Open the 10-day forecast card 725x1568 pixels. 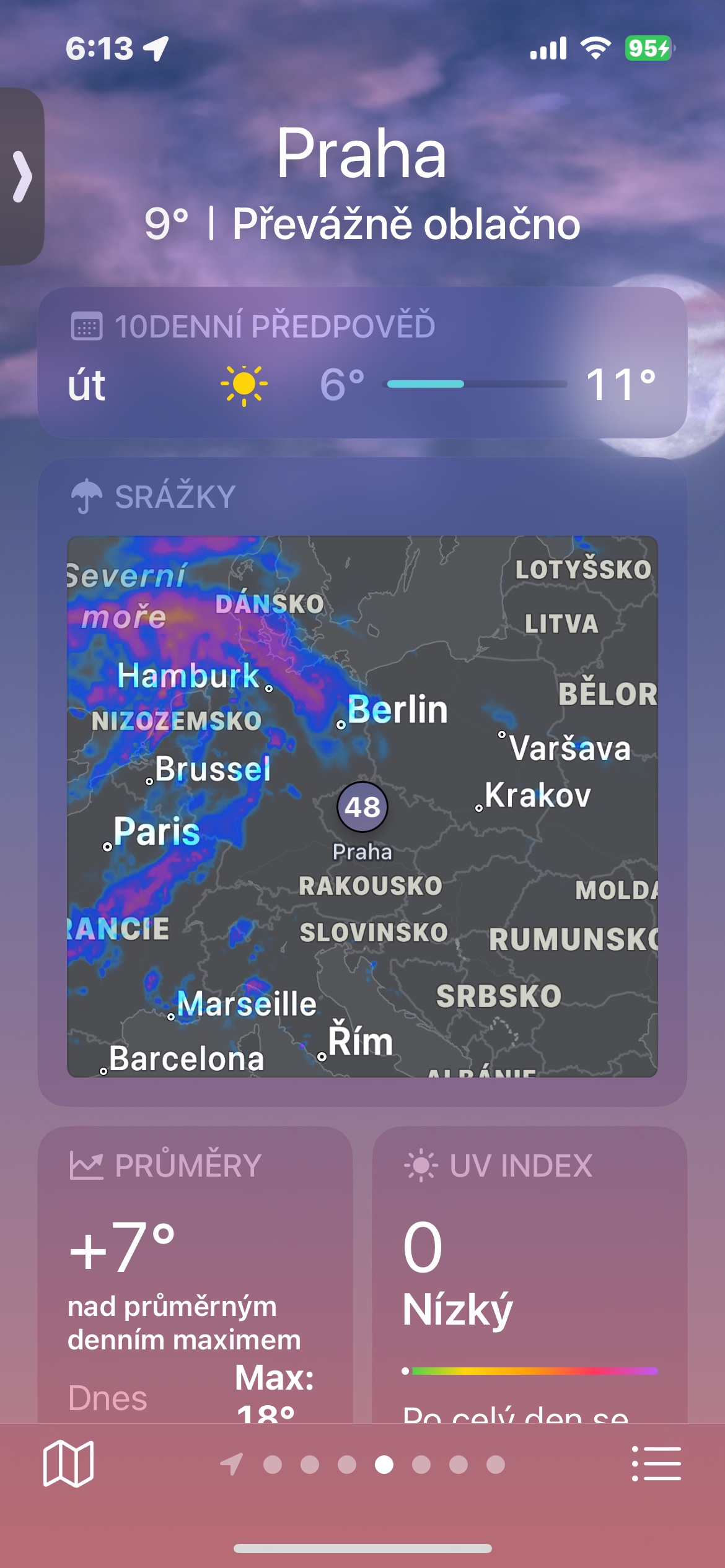pyautogui.click(x=362, y=363)
